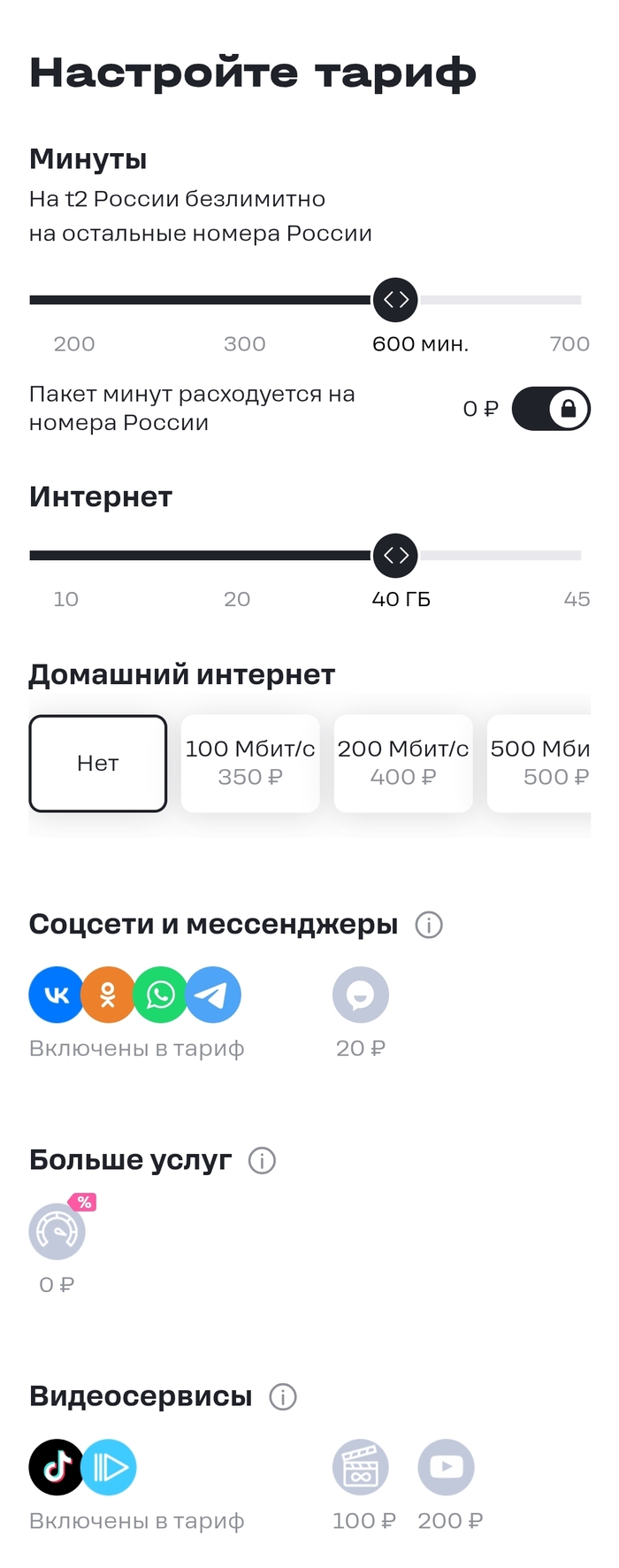
Task: Tap the minutes slider handle at 600 мин.
Action: 395,300
